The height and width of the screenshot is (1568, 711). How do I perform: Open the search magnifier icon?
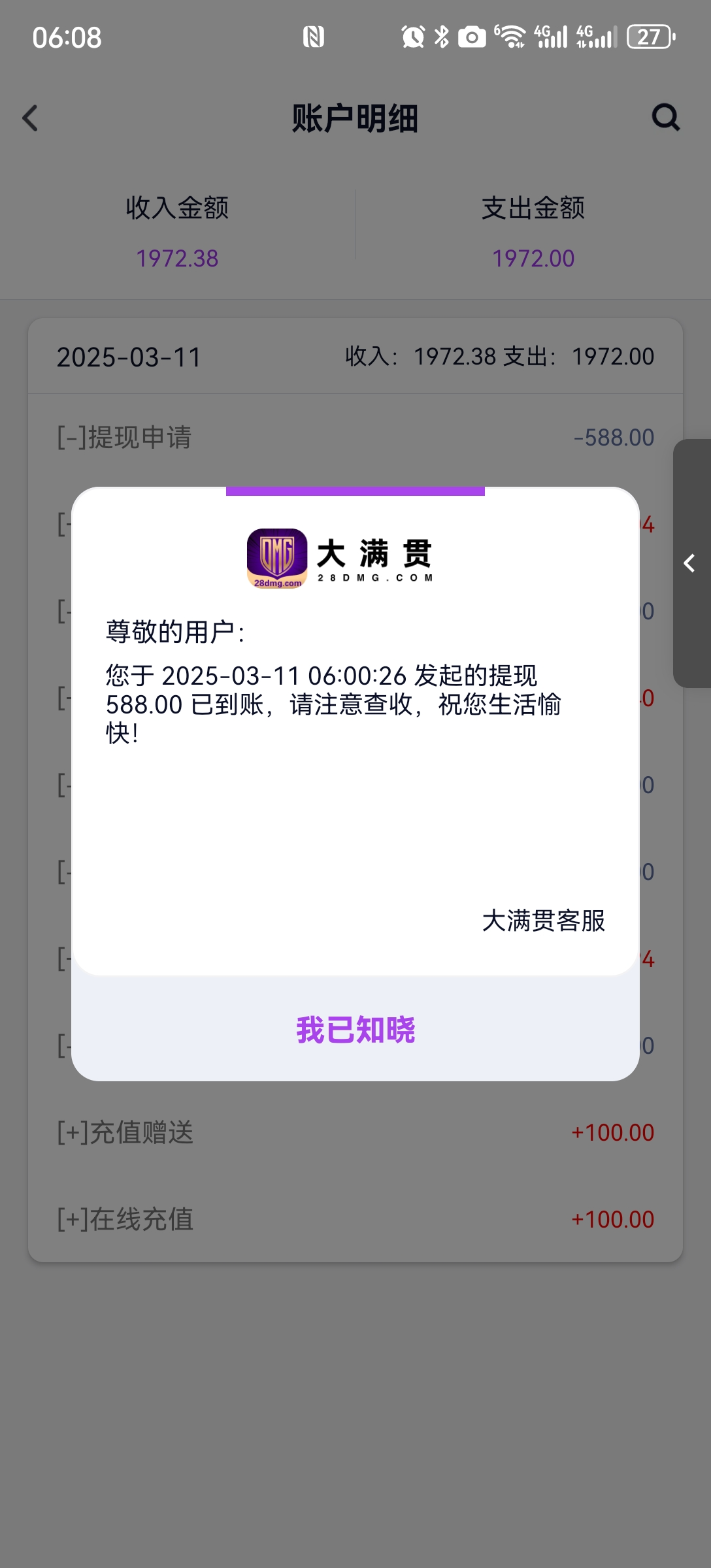[665, 118]
